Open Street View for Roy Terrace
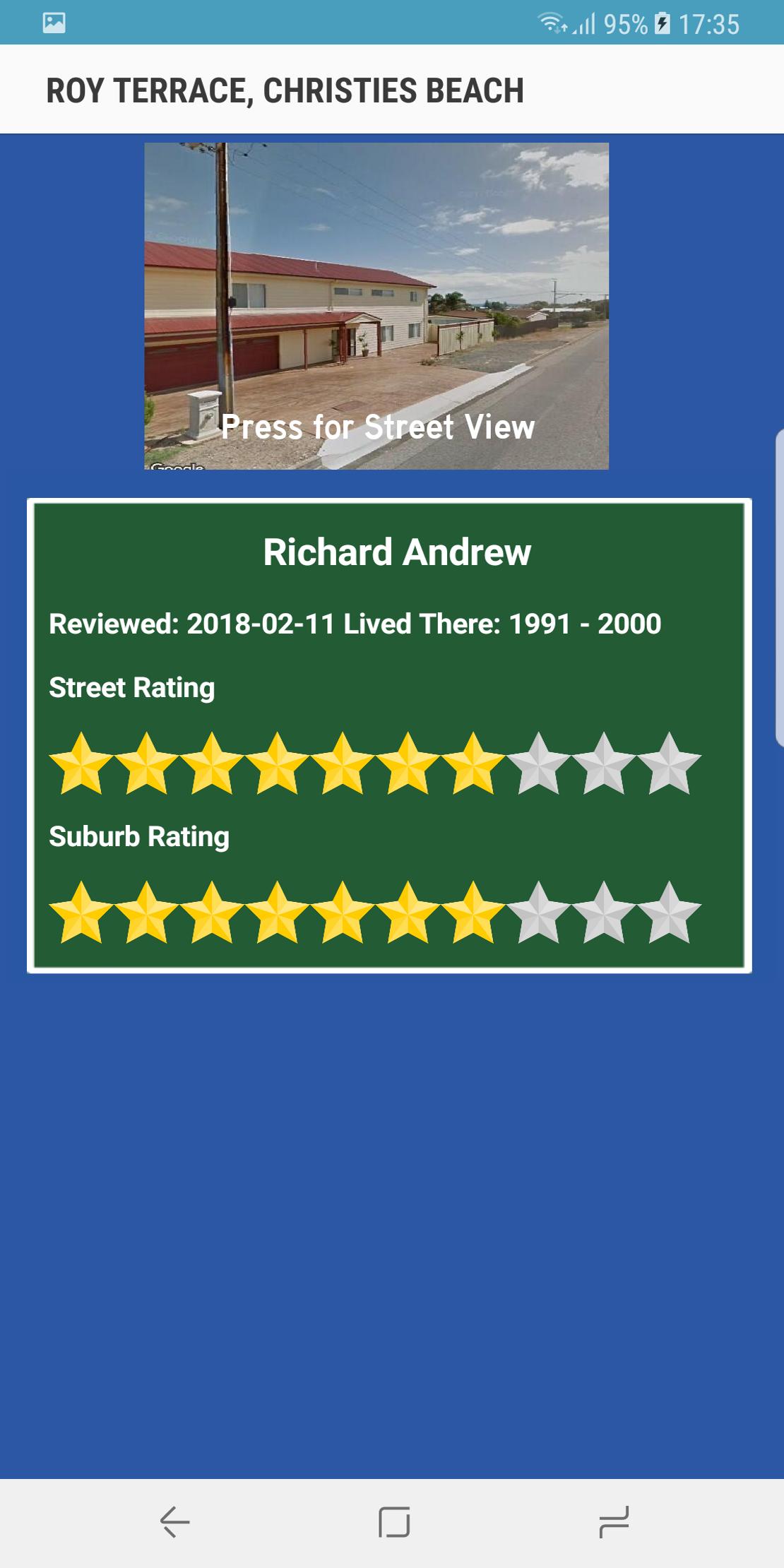 click(x=376, y=307)
